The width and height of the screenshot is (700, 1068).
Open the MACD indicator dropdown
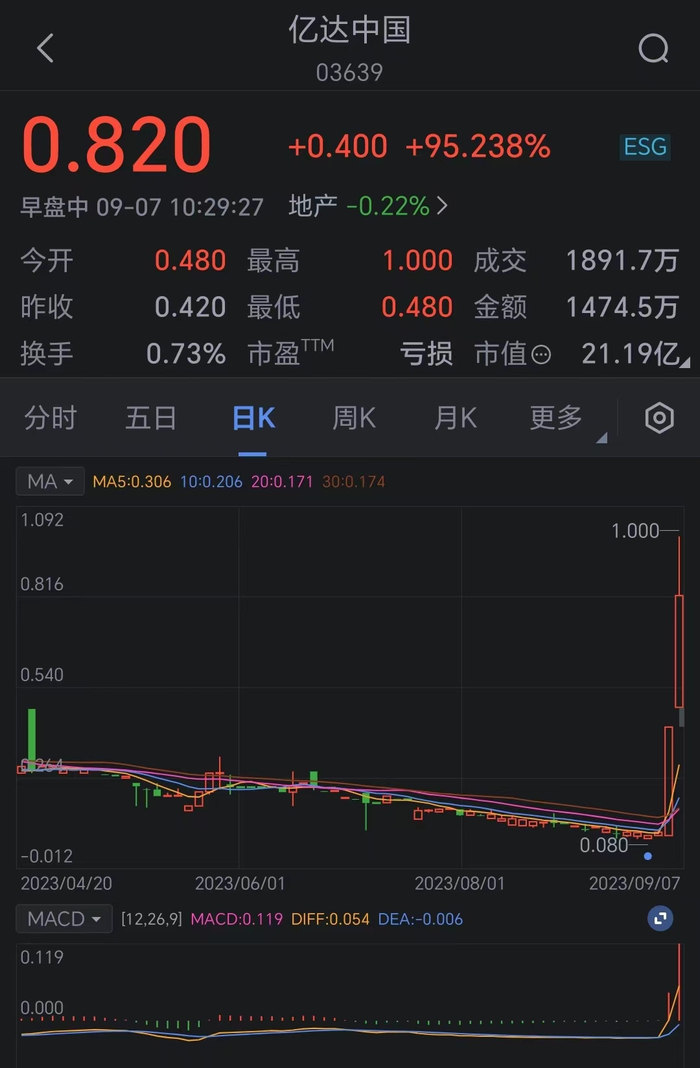(63, 918)
